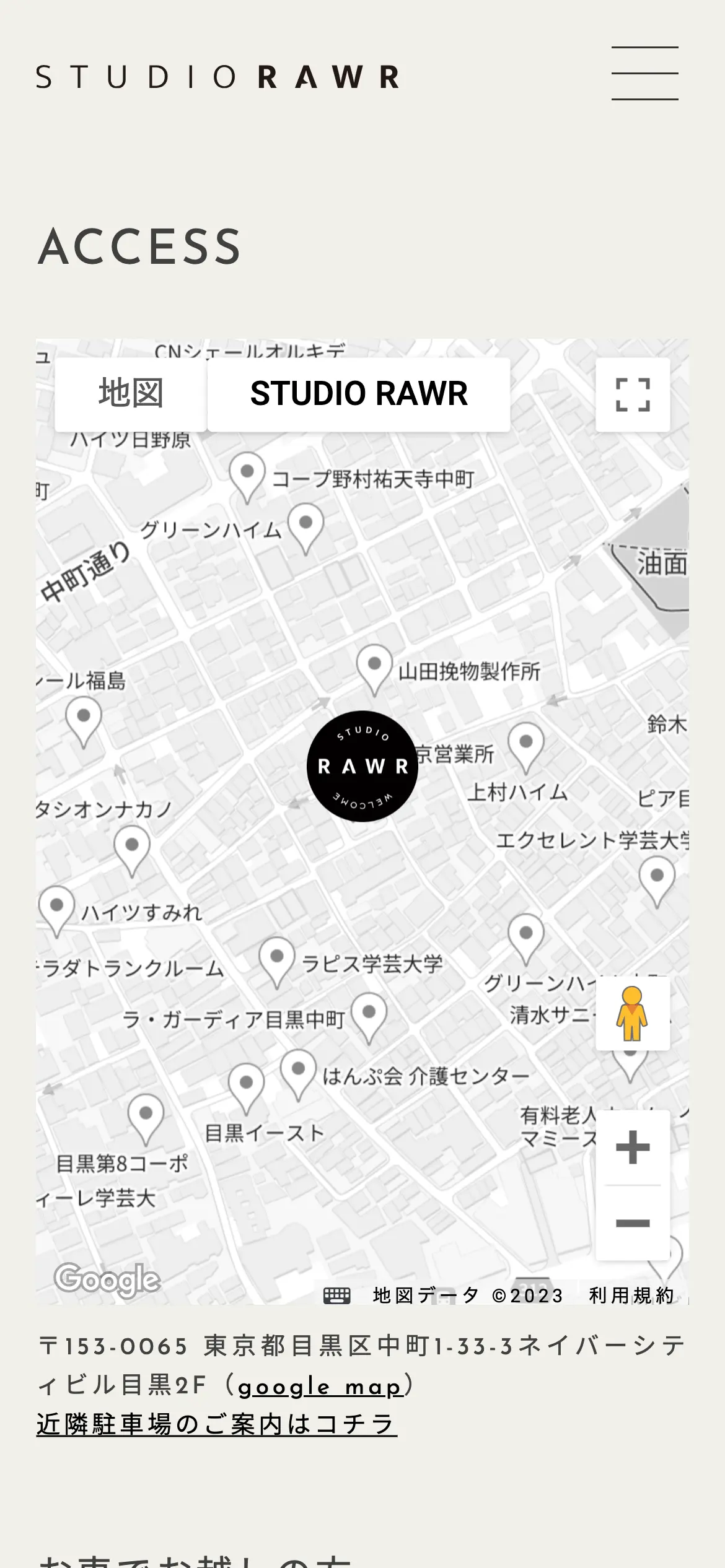The image size is (725, 1568).
Task: Open Google logo on the map
Action: pyautogui.click(x=107, y=1280)
